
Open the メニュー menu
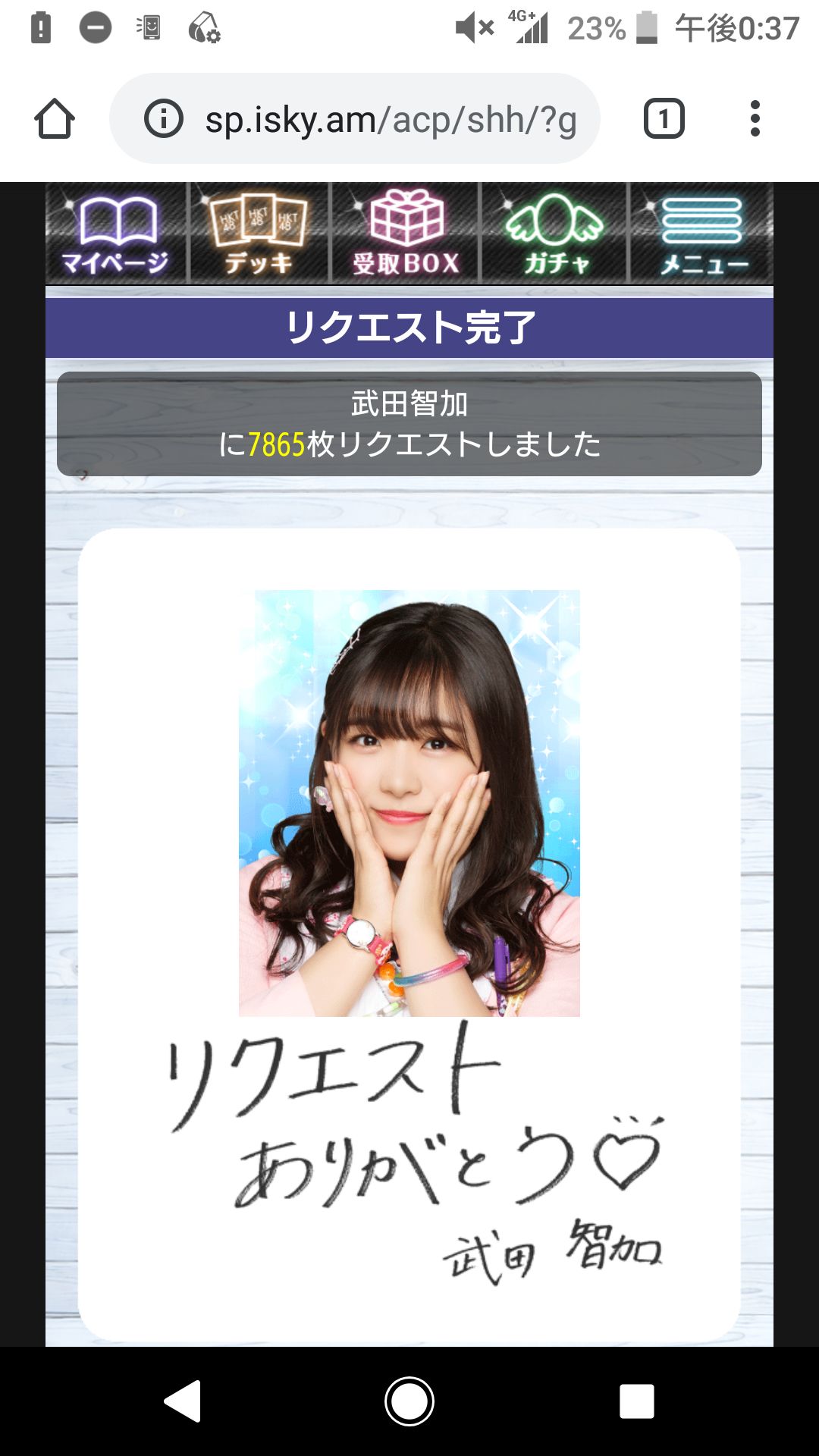coord(702,234)
